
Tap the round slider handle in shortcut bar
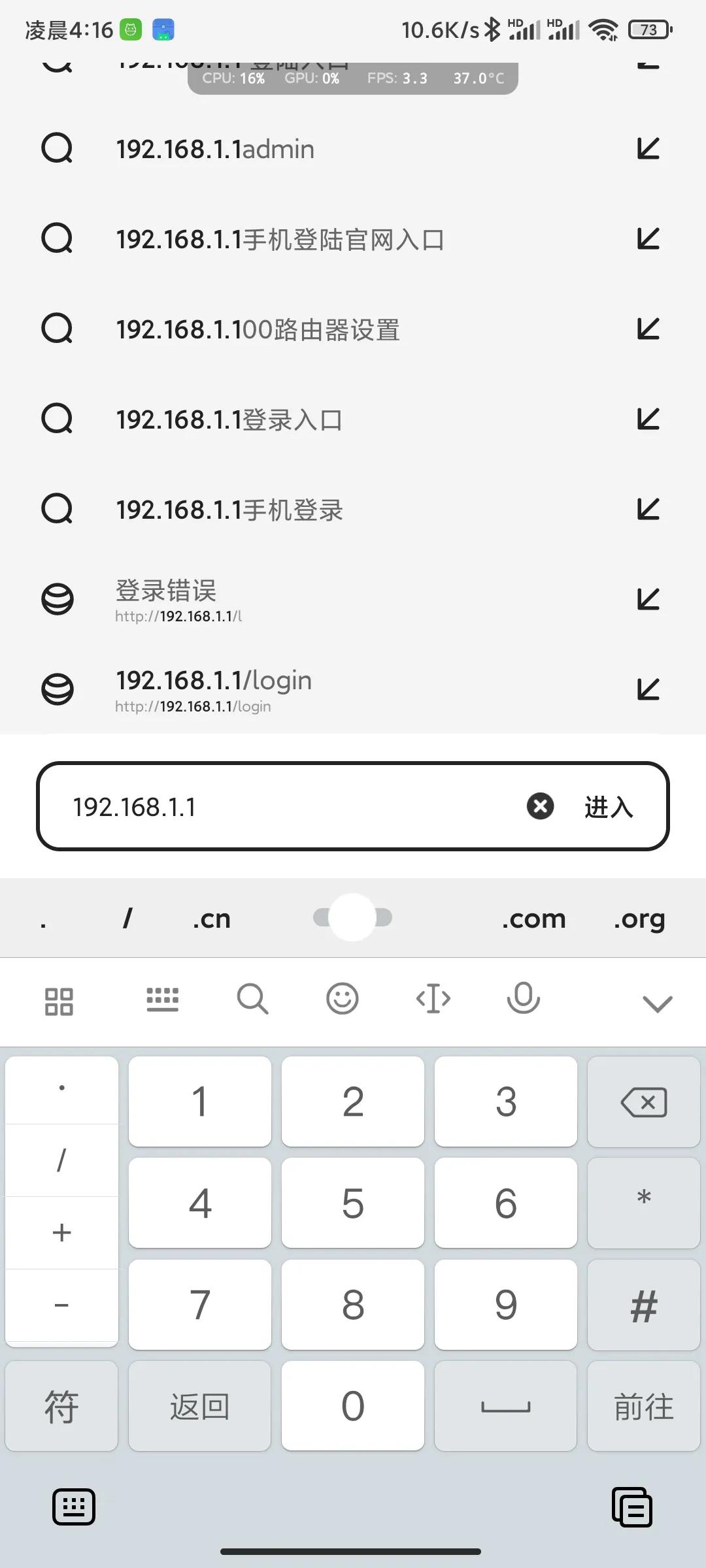tap(353, 918)
